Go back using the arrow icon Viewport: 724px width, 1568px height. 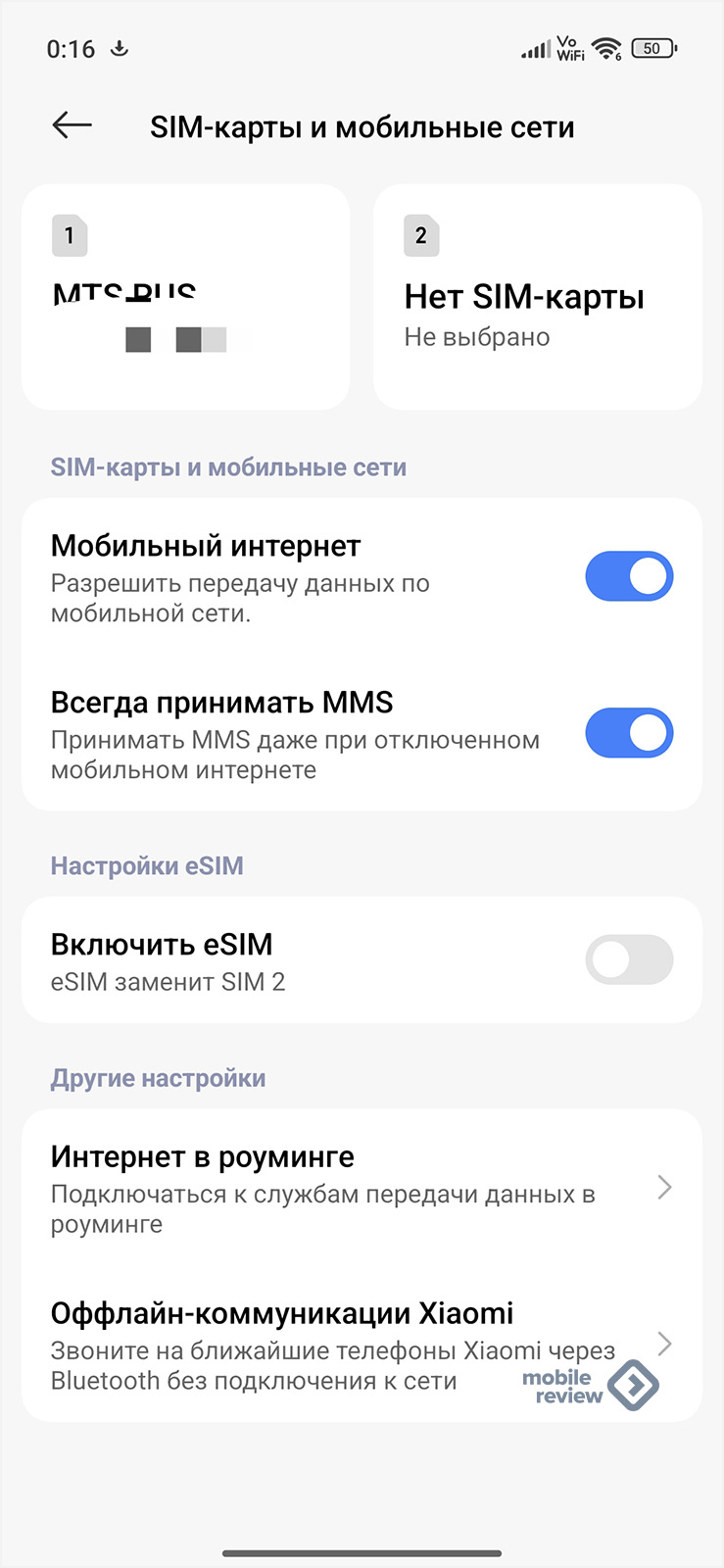pos(72,125)
